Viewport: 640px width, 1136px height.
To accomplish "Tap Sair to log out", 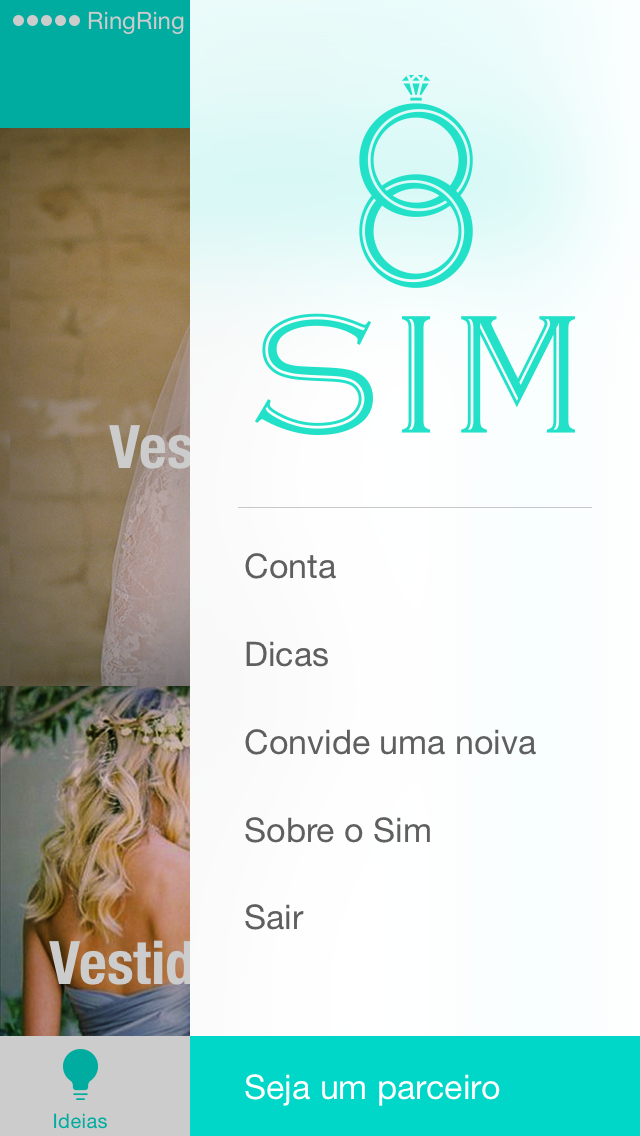I will click(274, 918).
